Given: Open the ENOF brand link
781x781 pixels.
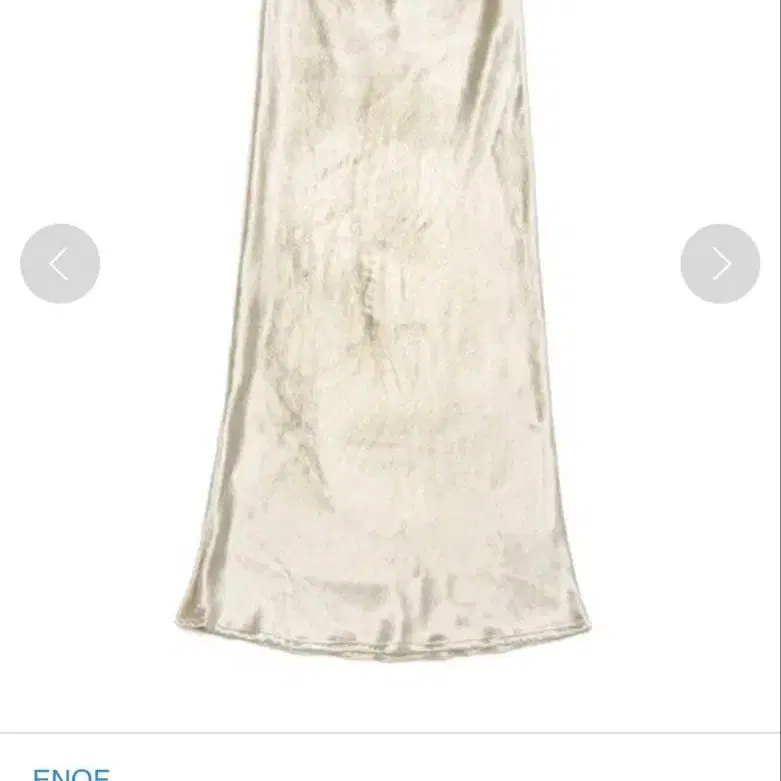Looking at the screenshot, I should click(71, 774).
